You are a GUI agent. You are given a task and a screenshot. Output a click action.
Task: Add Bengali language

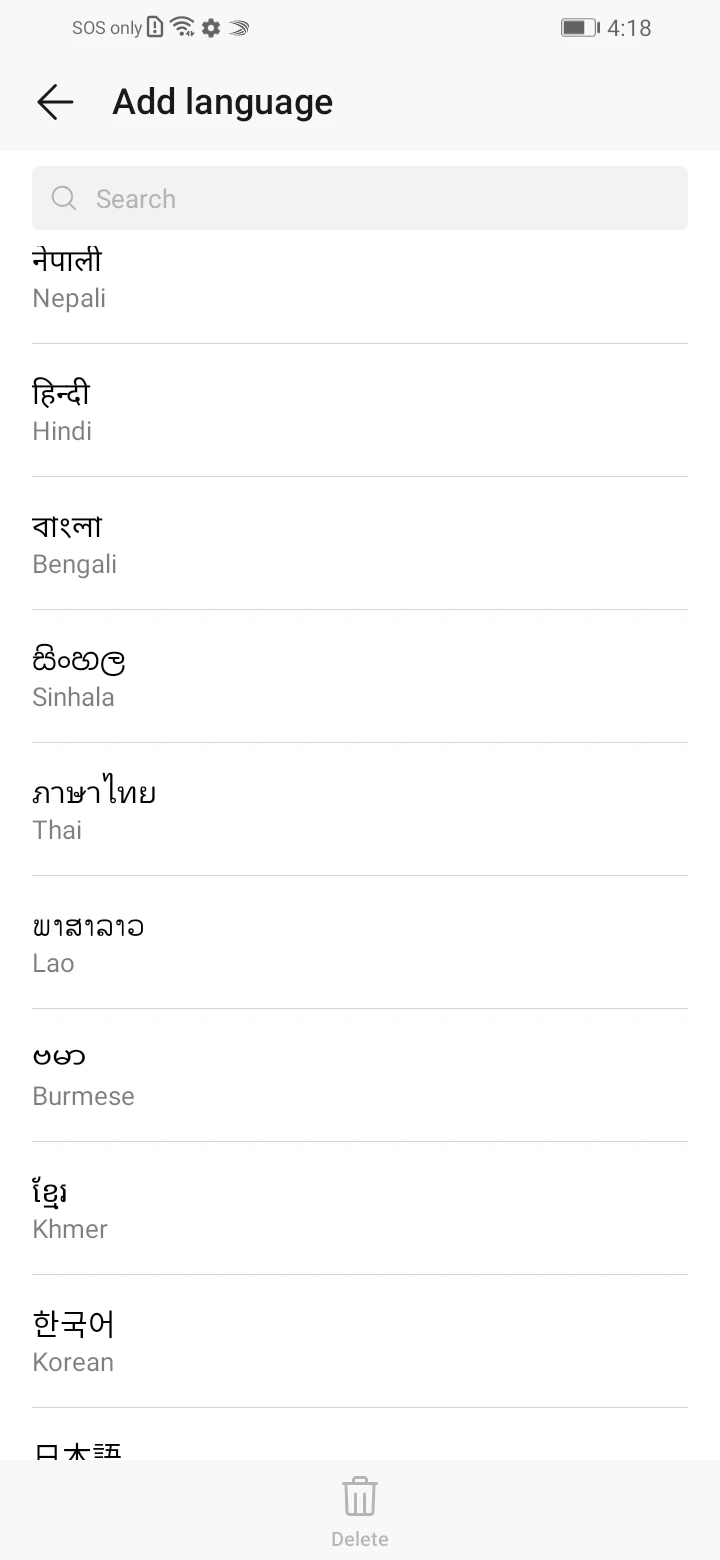tap(360, 543)
